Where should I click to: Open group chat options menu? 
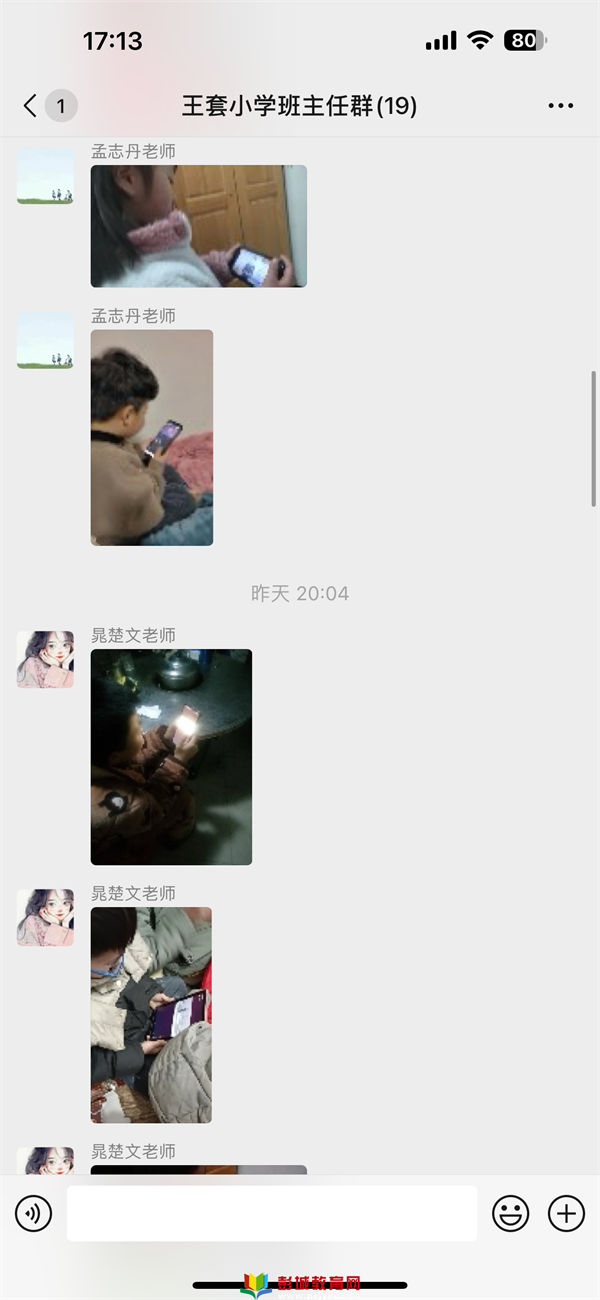[x=561, y=105]
